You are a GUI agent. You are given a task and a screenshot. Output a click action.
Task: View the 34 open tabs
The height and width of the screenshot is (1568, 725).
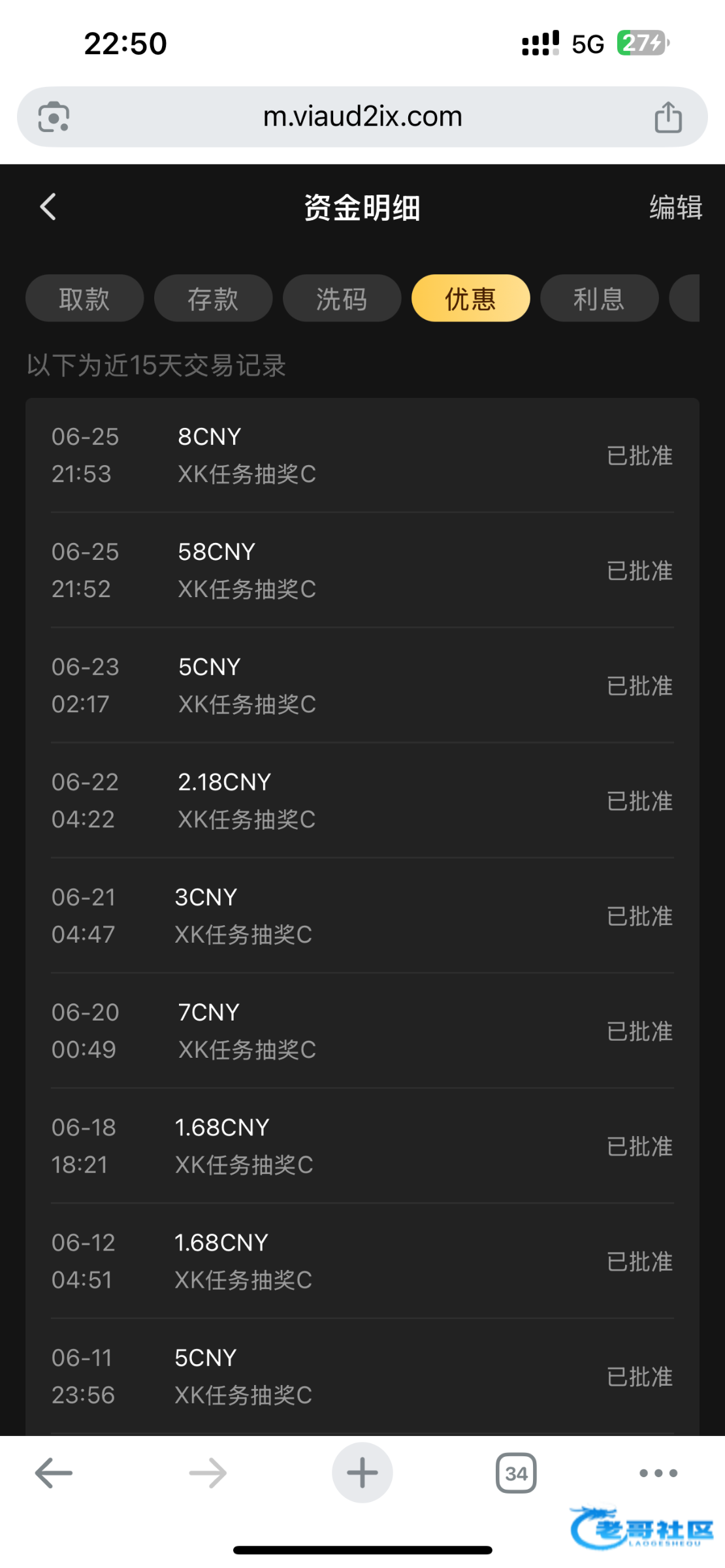(x=516, y=1473)
